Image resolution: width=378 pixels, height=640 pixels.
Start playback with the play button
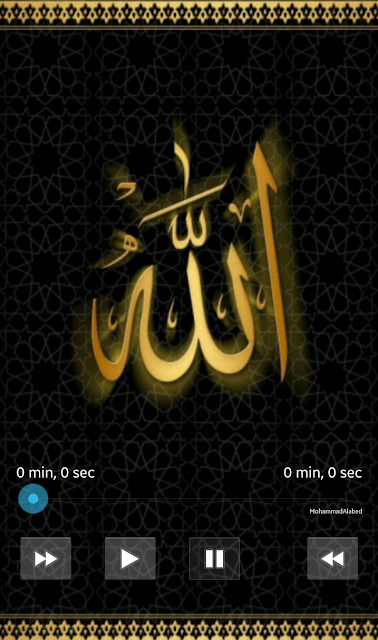(130, 558)
